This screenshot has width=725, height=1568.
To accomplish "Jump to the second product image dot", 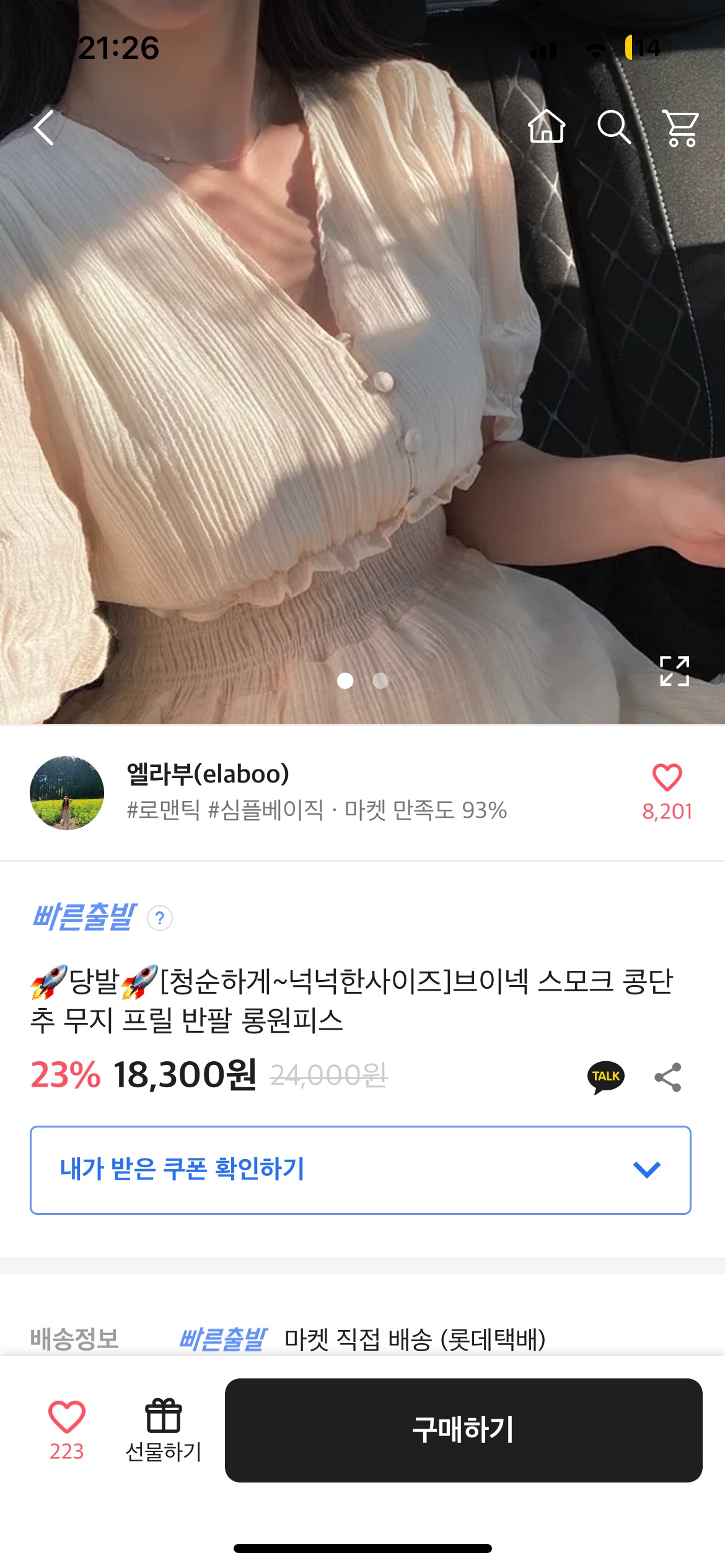I will point(380,681).
